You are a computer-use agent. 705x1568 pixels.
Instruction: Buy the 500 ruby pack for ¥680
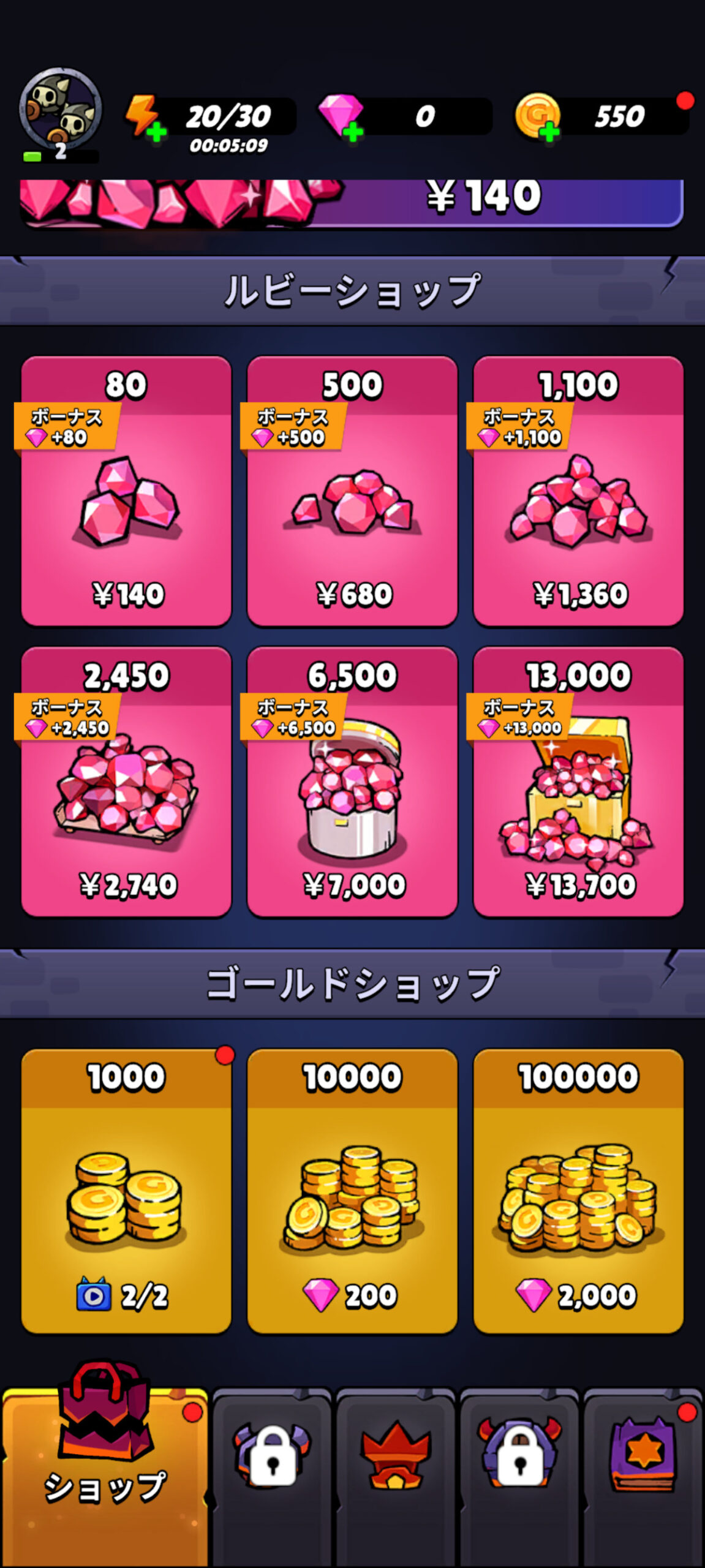tap(352, 491)
